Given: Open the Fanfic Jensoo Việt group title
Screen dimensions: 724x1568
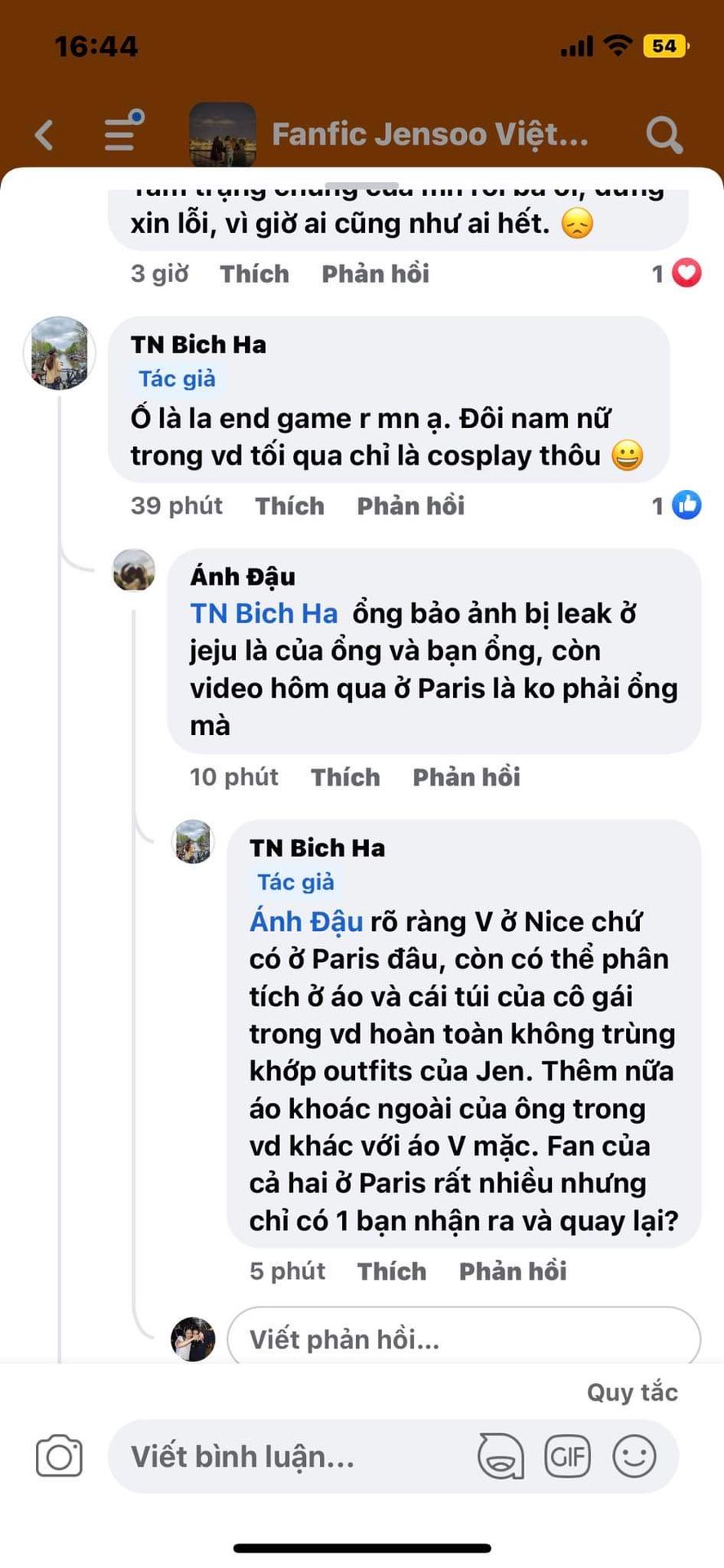Looking at the screenshot, I should tap(429, 135).
